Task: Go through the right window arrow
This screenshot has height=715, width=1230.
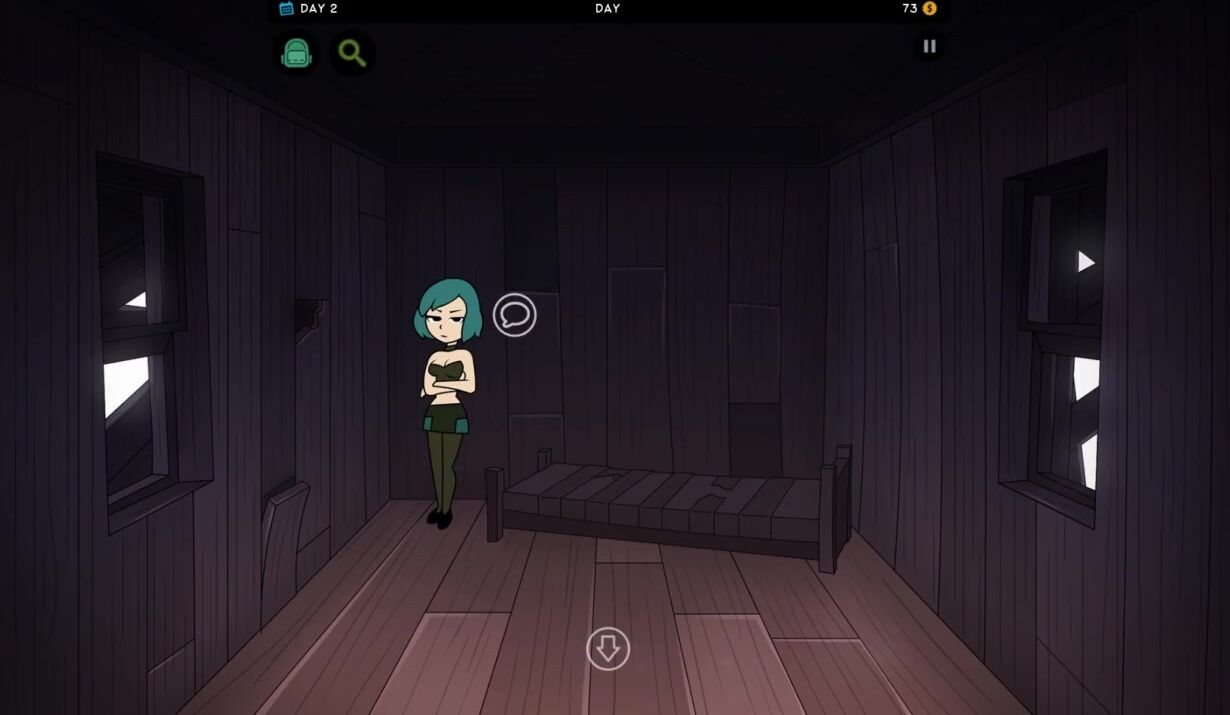Action: click(x=1085, y=262)
